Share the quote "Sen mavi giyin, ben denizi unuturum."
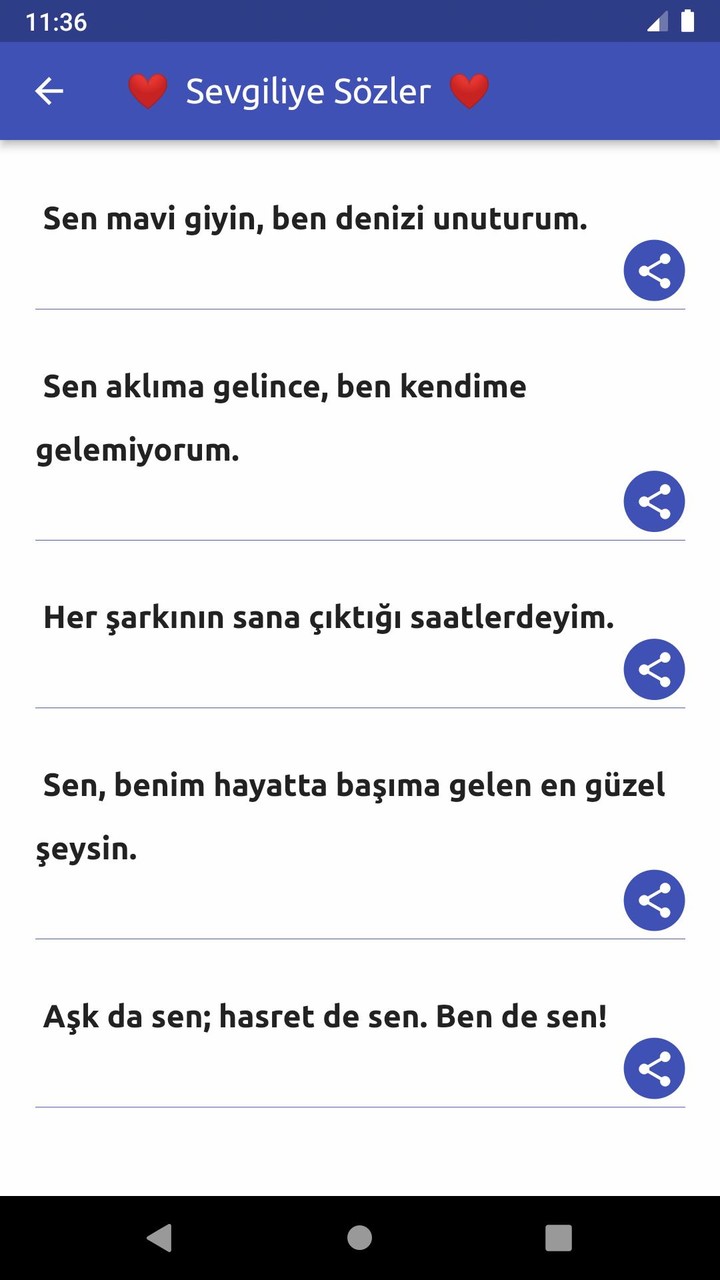The image size is (720, 1280). (x=654, y=270)
